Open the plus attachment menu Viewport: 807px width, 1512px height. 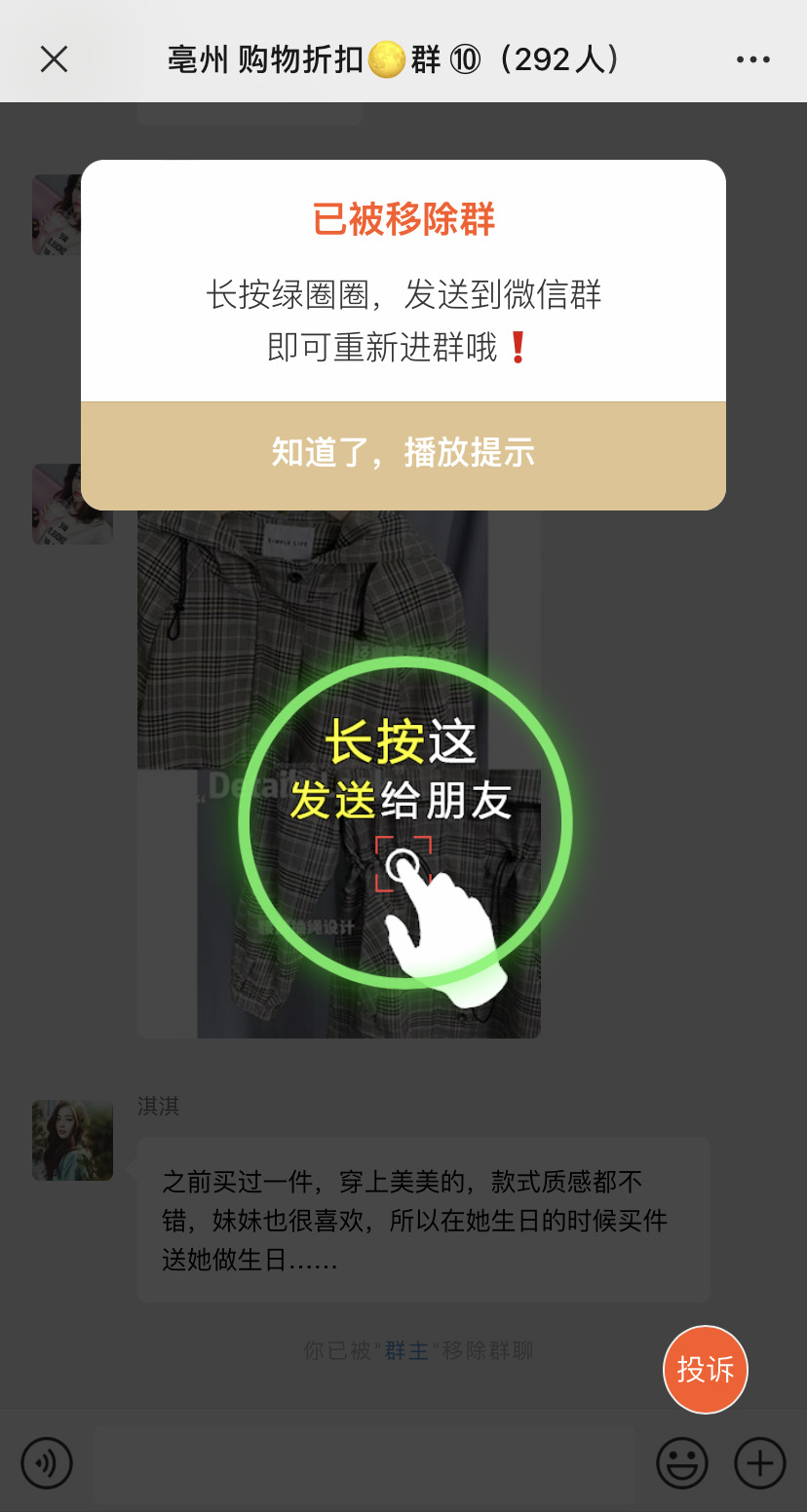[759, 1462]
